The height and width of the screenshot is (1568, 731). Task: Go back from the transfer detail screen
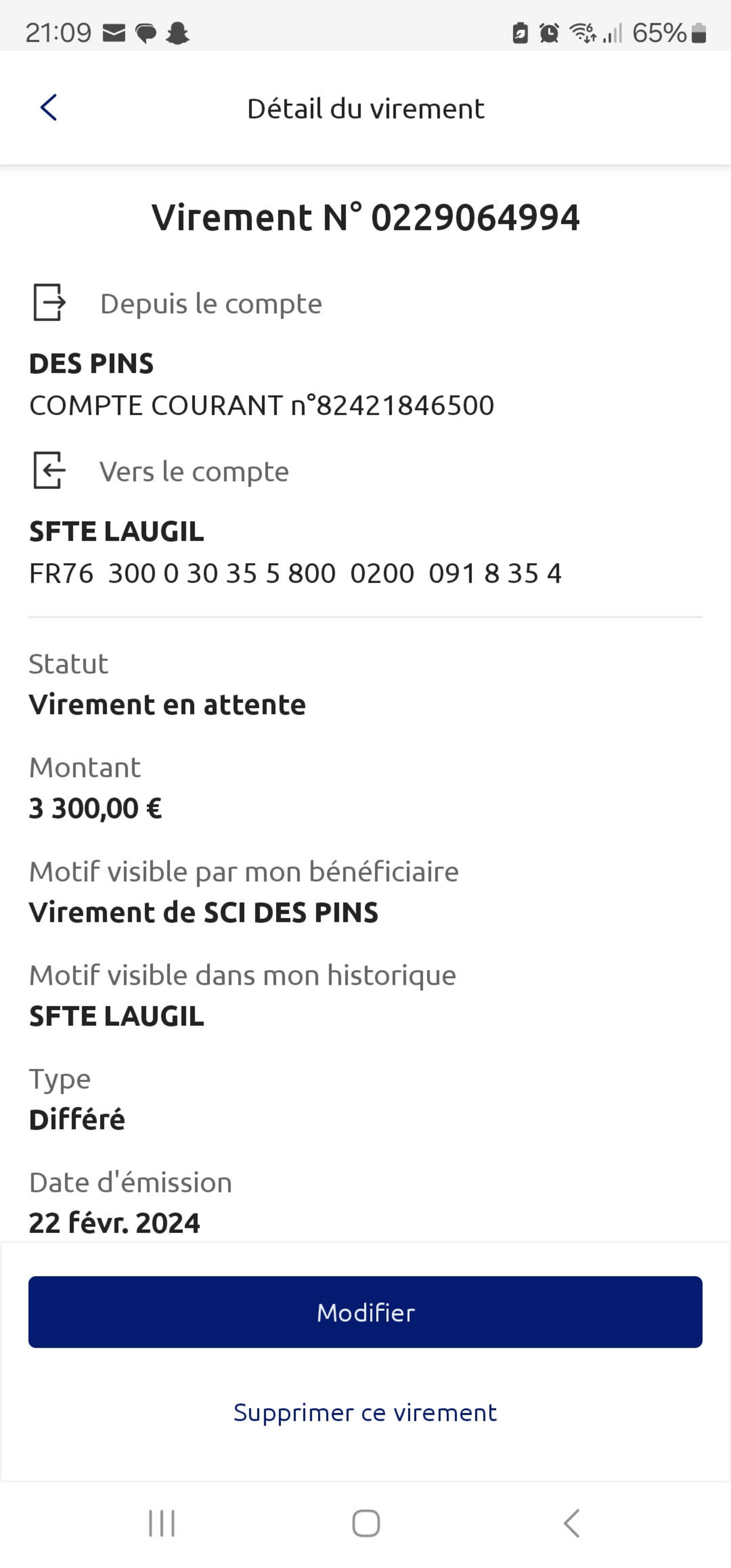49,108
